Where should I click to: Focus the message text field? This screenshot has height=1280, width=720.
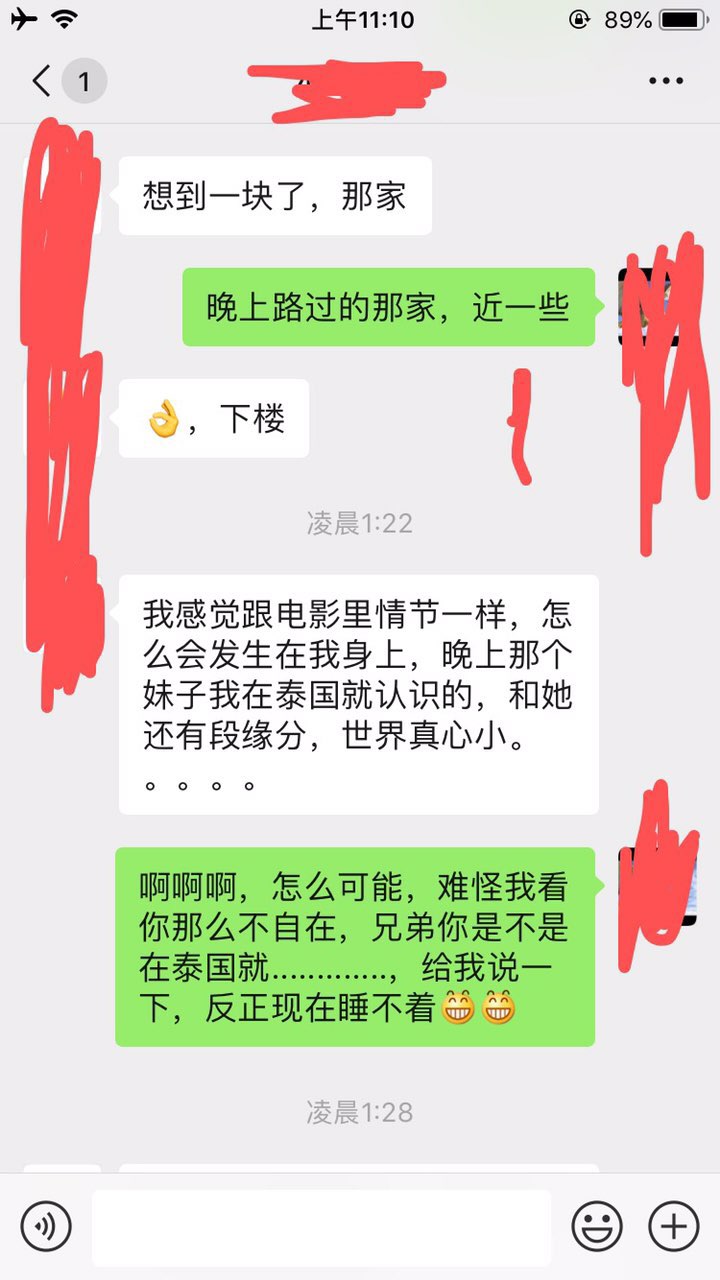pyautogui.click(x=321, y=1227)
